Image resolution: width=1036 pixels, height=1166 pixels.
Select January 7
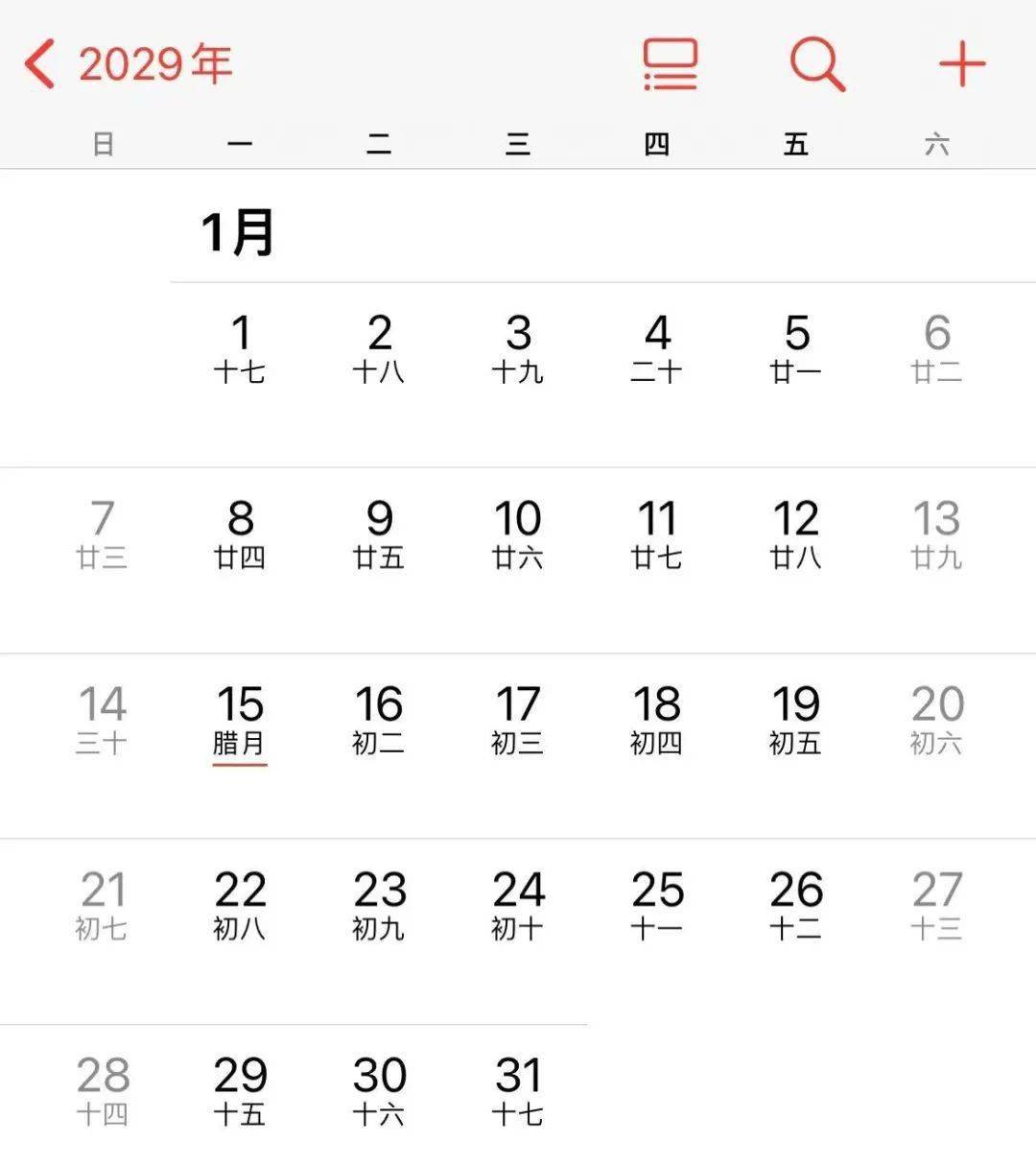tap(102, 533)
